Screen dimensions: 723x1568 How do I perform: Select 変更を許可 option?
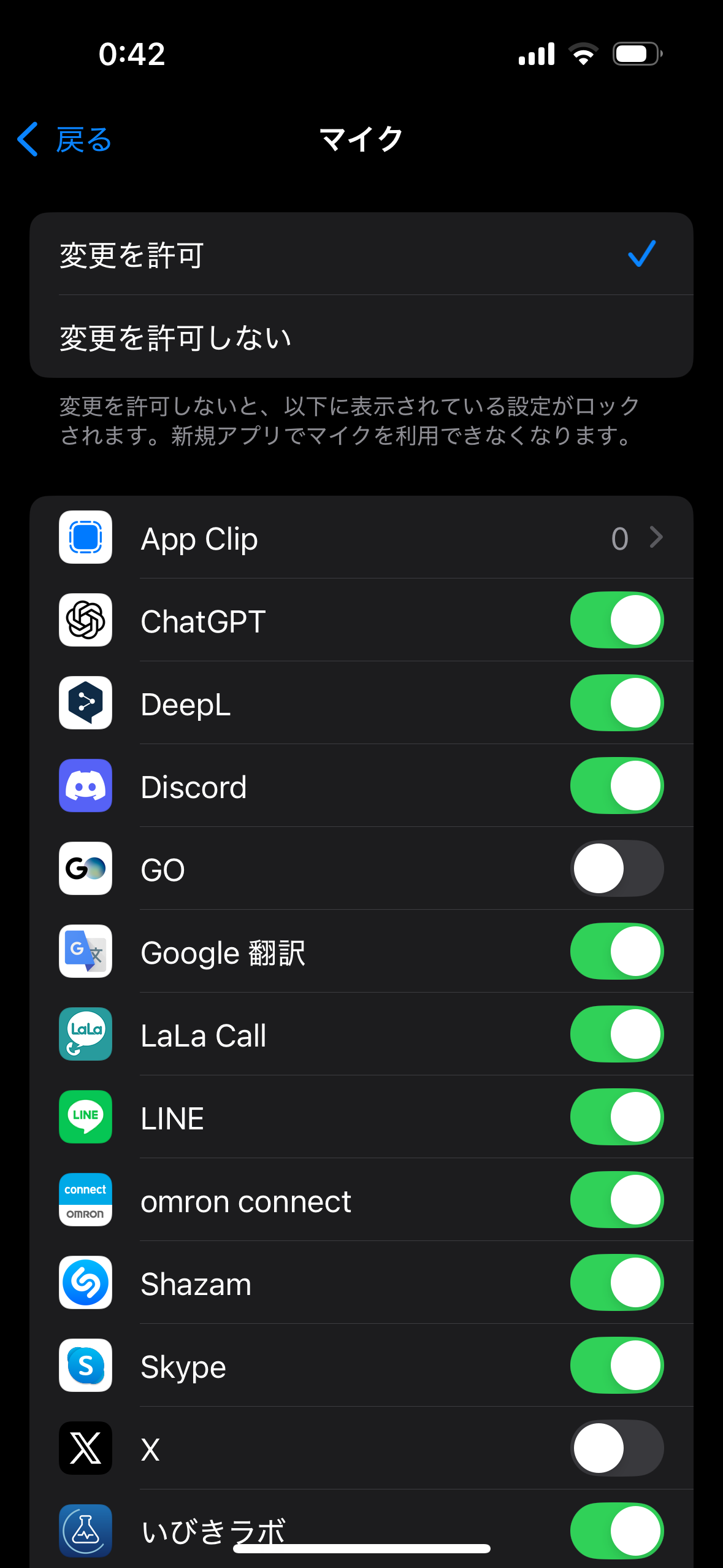click(361, 255)
